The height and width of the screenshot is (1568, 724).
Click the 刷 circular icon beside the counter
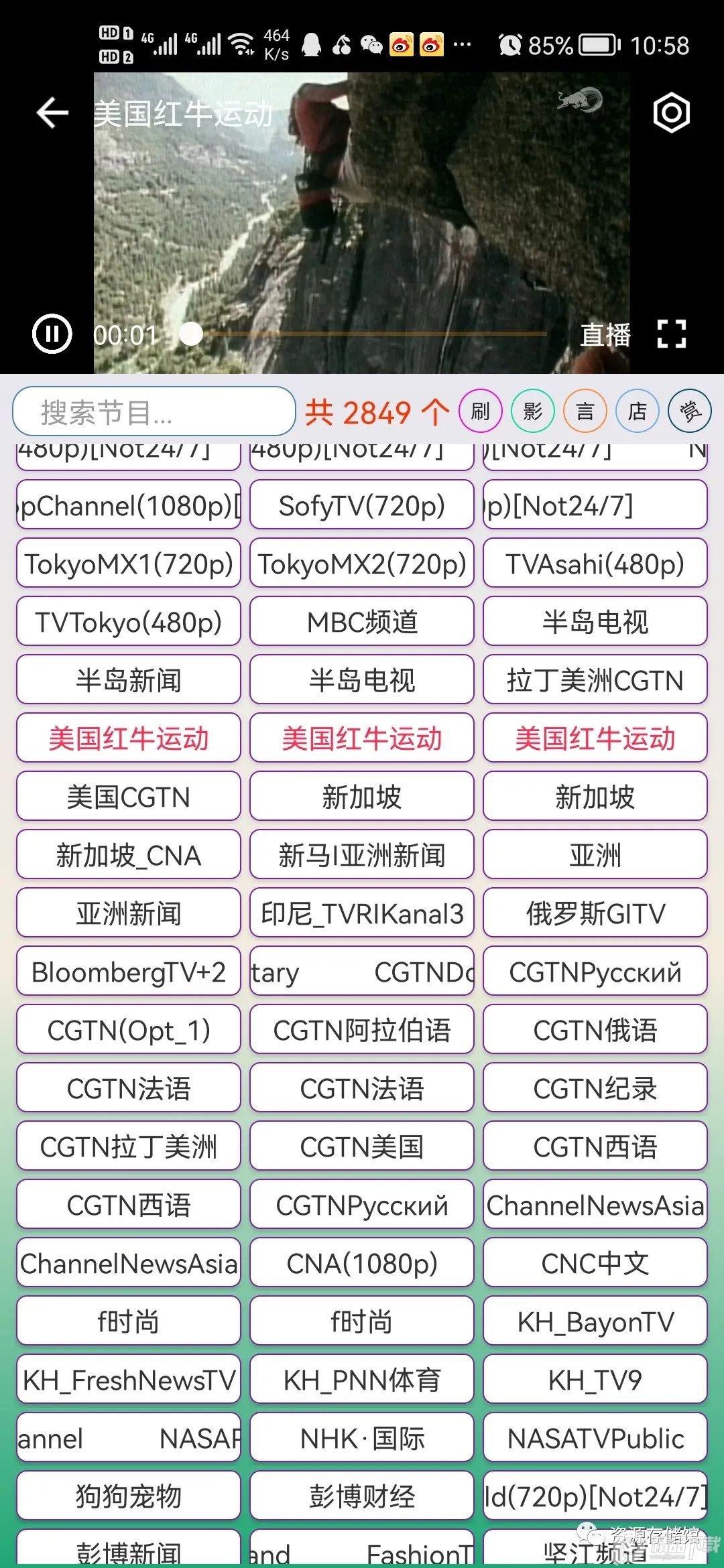pos(481,410)
